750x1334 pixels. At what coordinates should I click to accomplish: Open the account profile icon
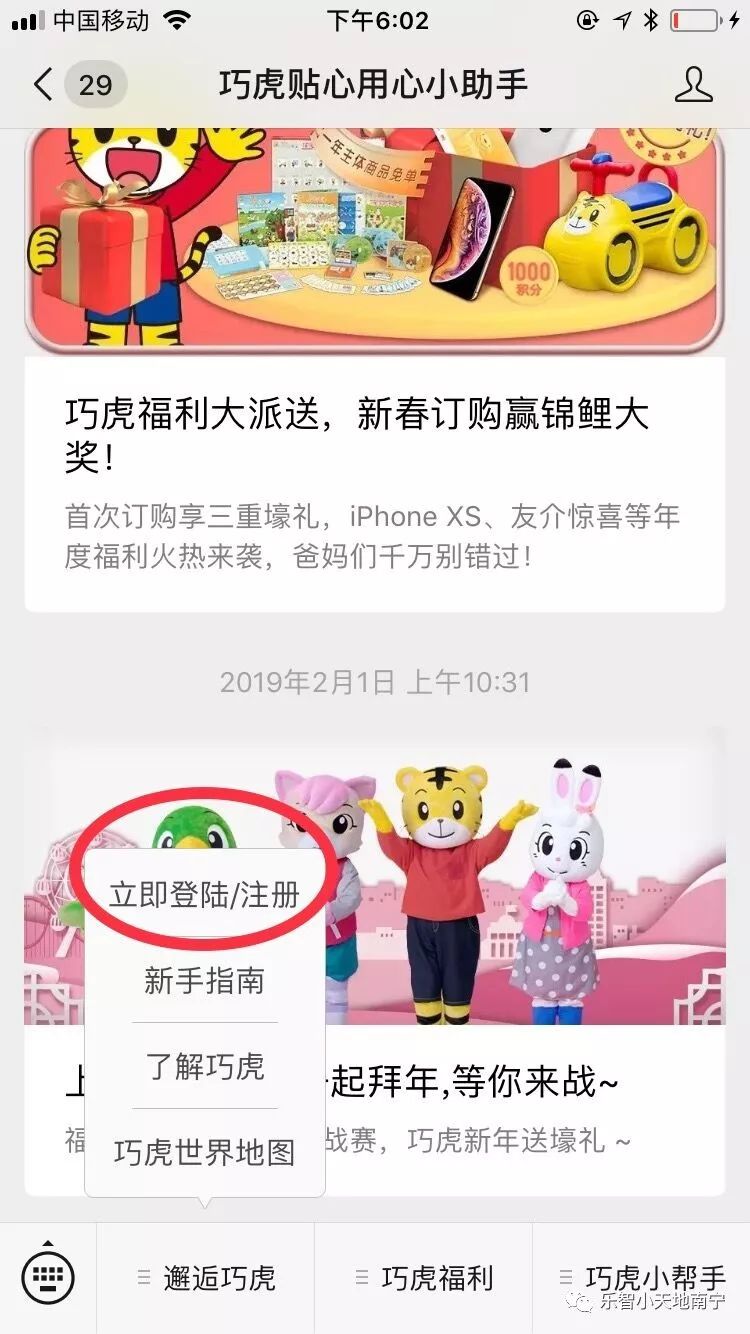pos(694,85)
